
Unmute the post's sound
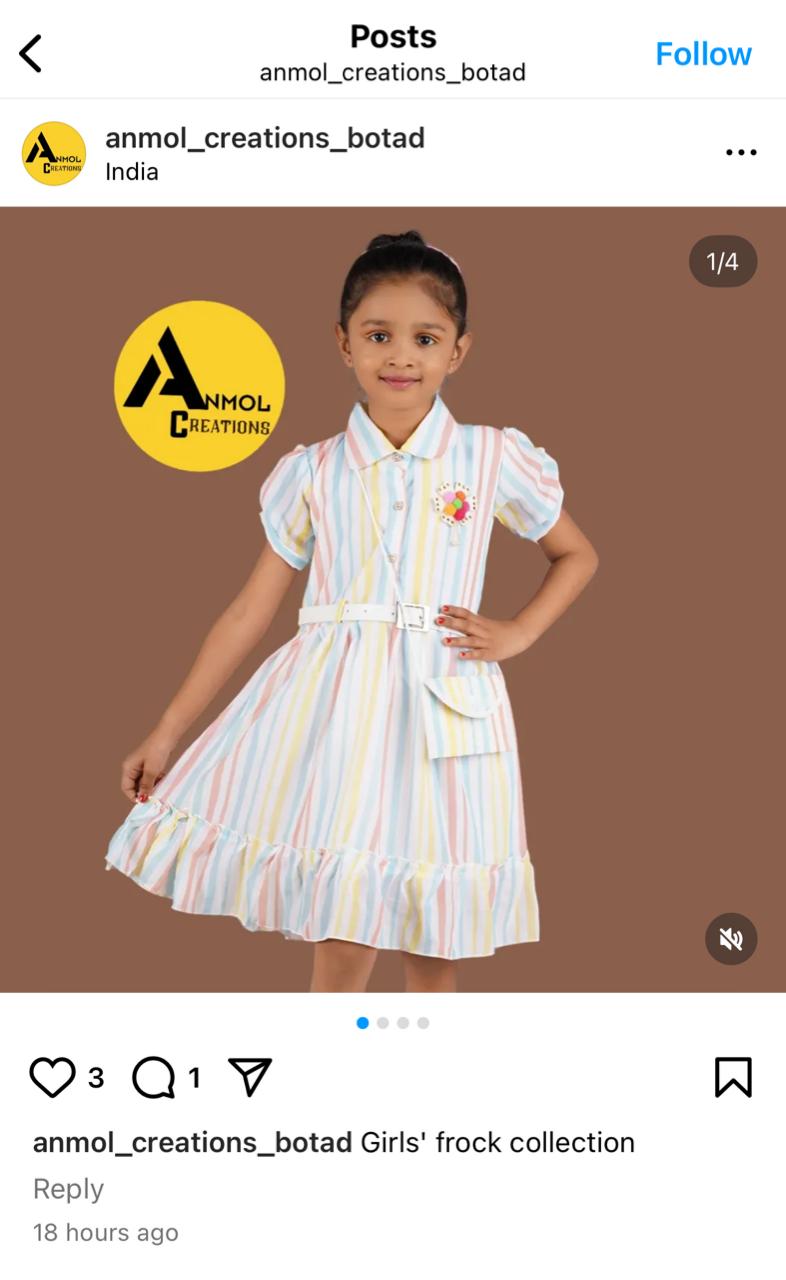(731, 939)
